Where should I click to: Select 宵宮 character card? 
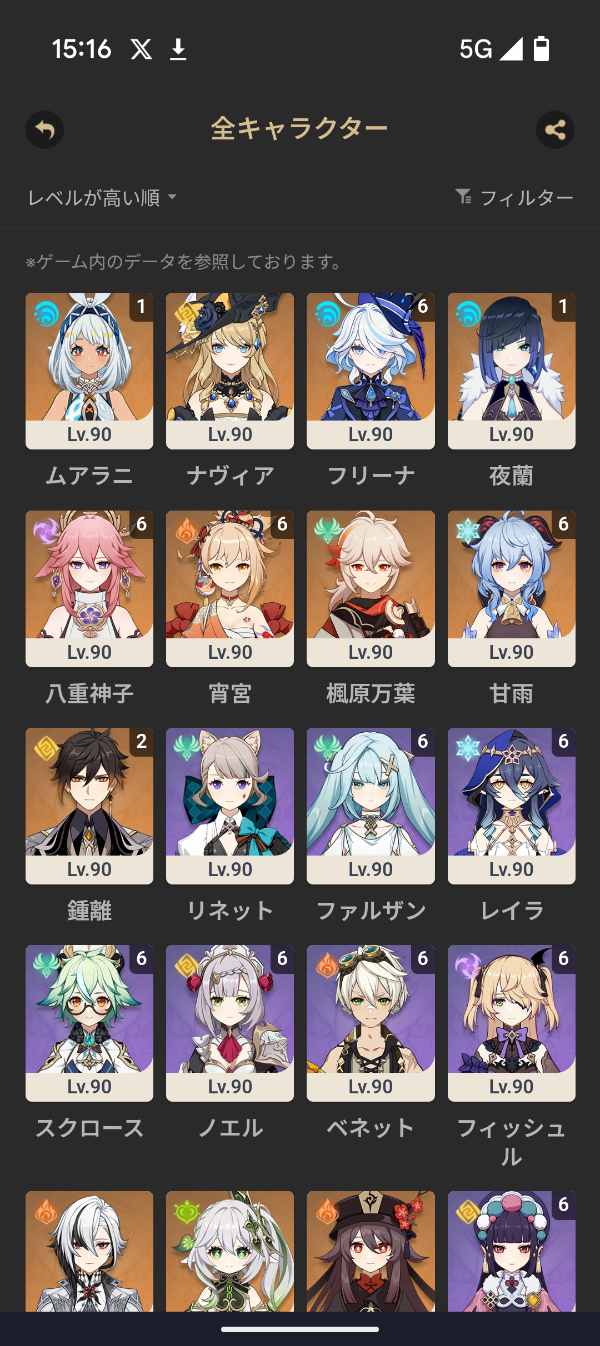tap(230, 588)
